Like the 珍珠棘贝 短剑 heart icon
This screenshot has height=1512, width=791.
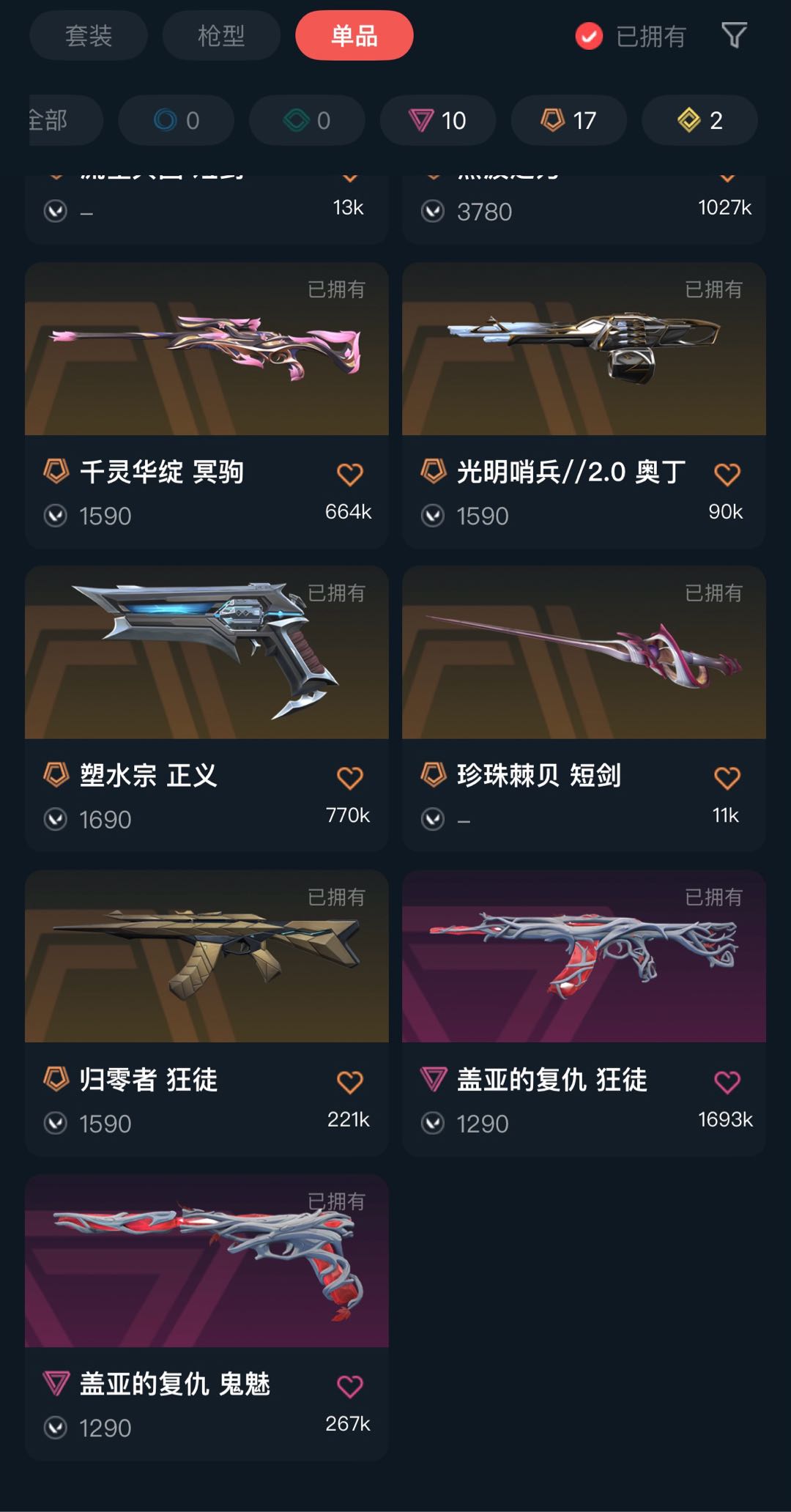coord(727,778)
